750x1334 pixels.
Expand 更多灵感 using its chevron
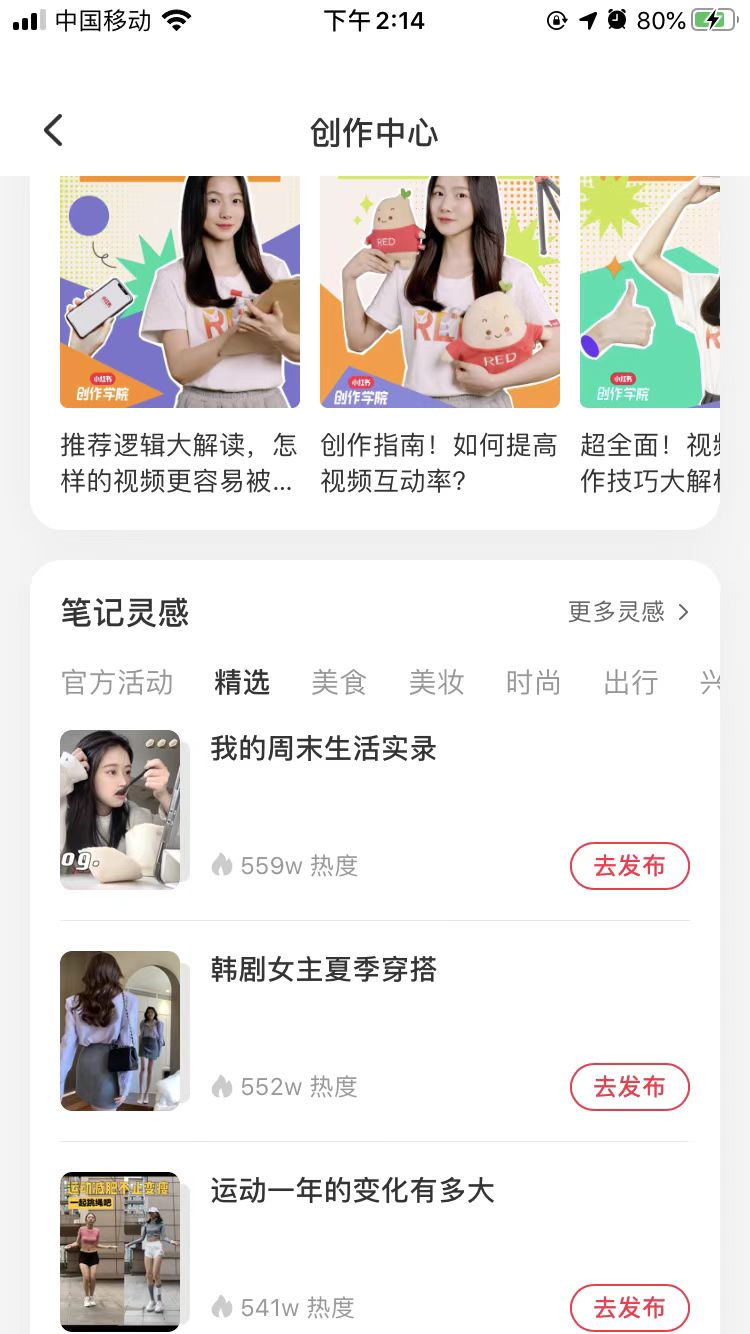[683, 612]
